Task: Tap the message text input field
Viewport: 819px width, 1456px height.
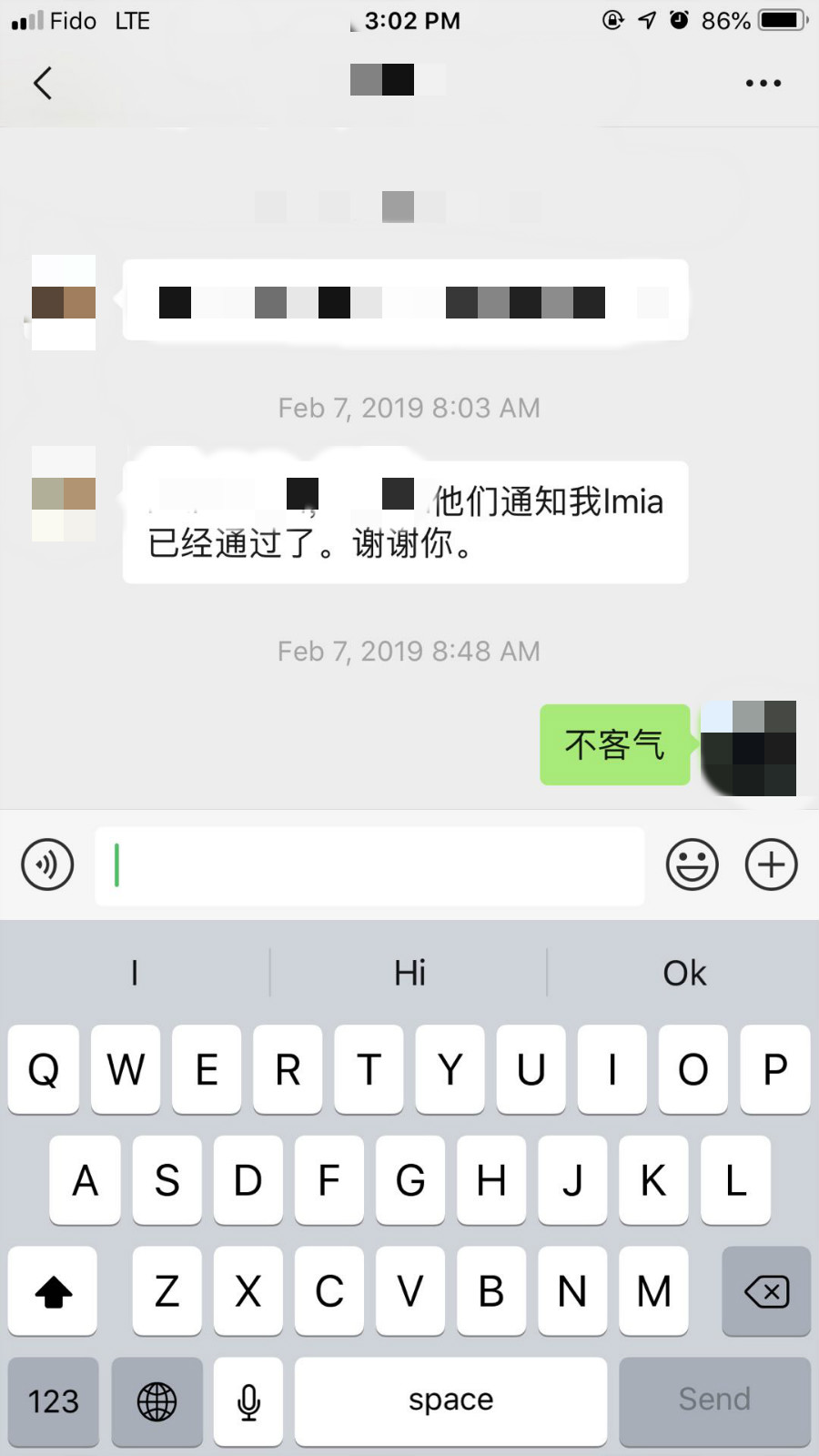Action: (x=369, y=864)
